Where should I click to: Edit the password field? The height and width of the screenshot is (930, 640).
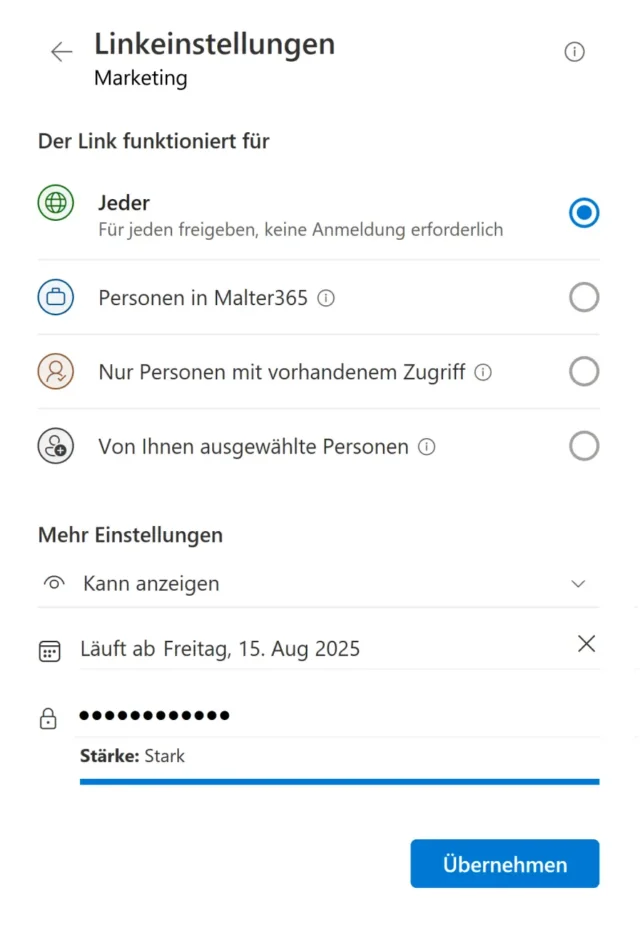(330, 715)
